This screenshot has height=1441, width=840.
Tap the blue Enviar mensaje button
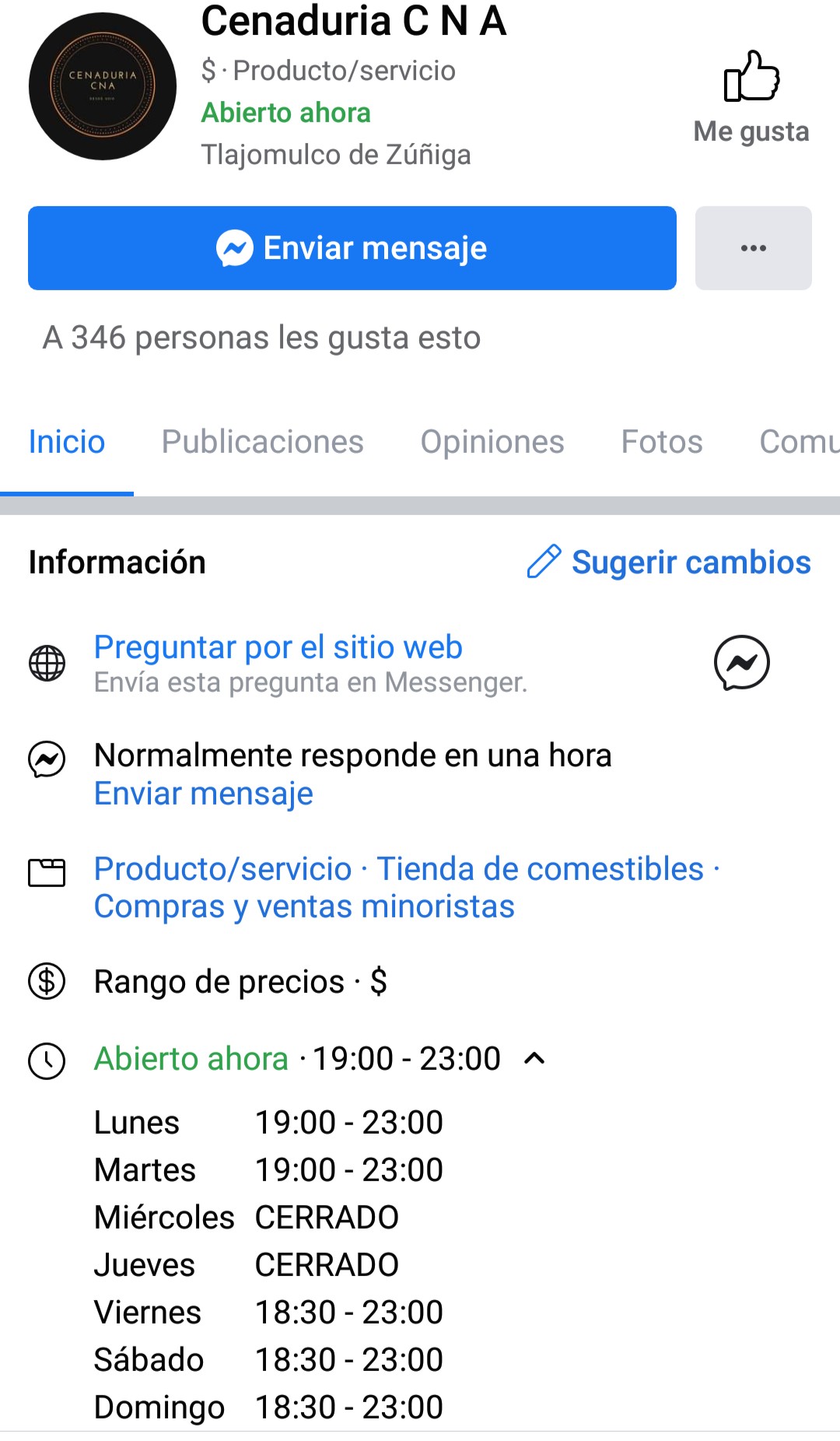(x=352, y=248)
